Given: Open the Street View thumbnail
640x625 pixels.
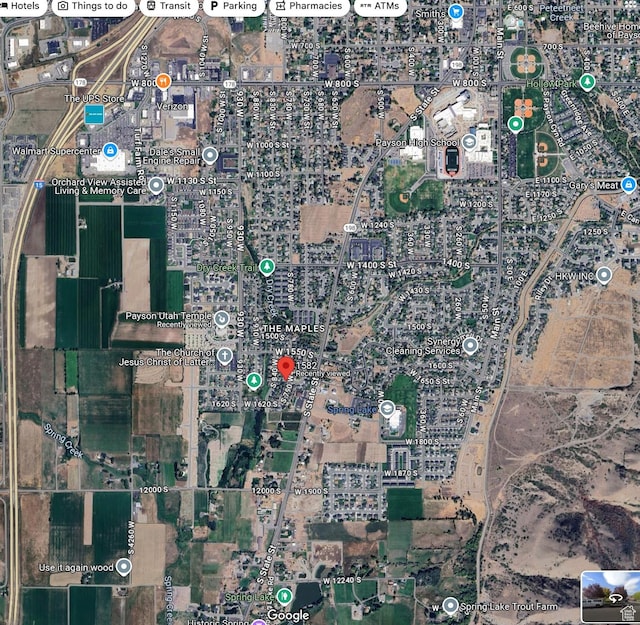Looking at the screenshot, I should pyautogui.click(x=609, y=596).
